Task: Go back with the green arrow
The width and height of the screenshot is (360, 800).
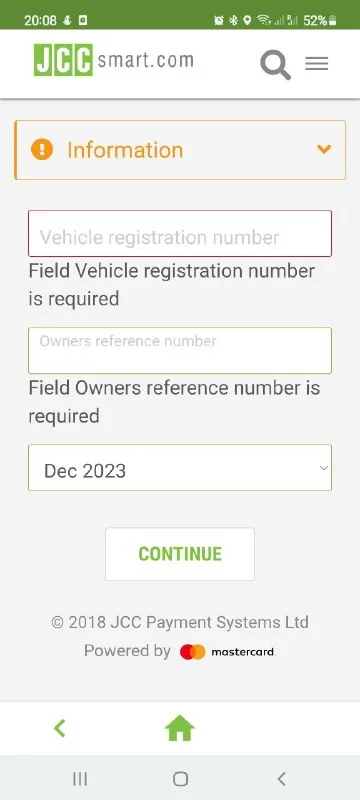Action: [x=60, y=728]
